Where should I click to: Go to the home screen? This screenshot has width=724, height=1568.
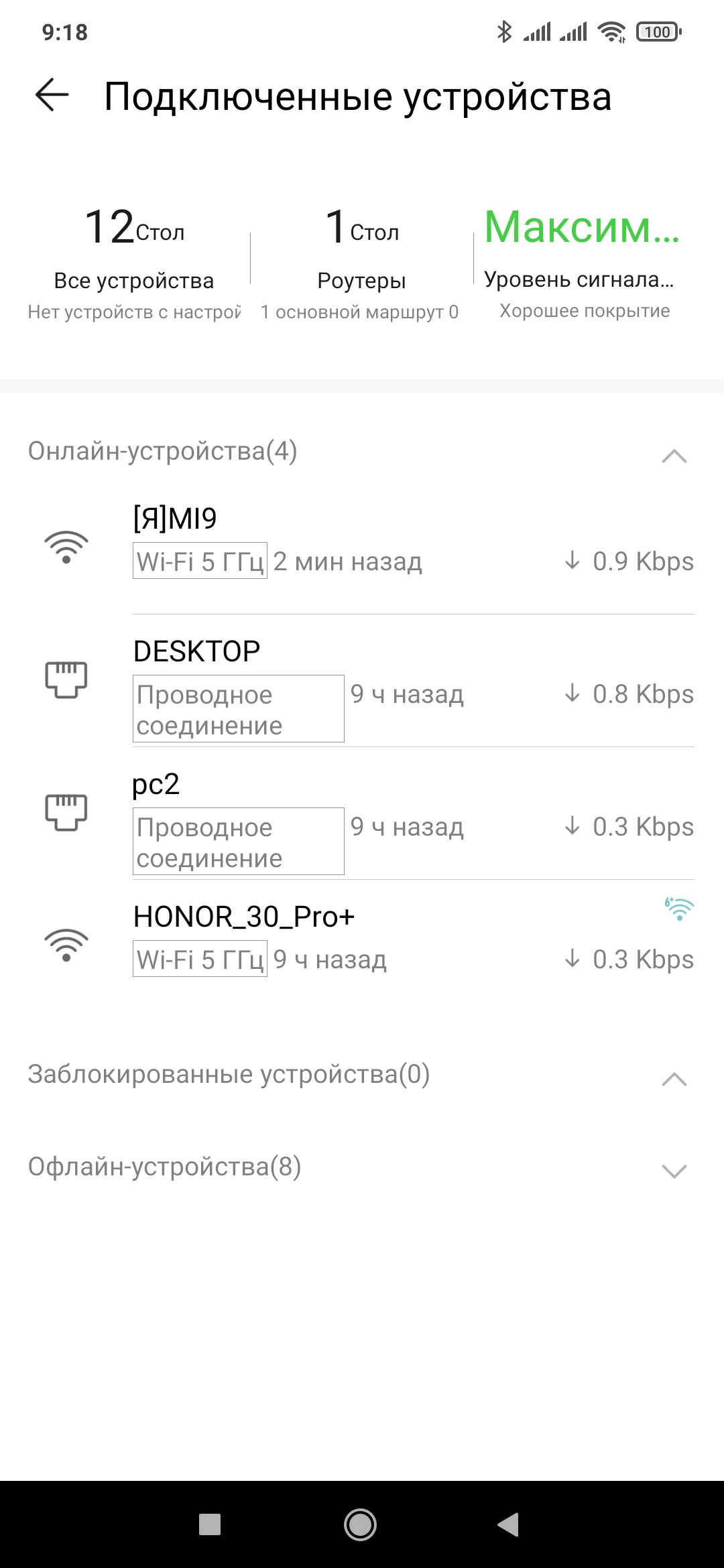[x=360, y=1524]
